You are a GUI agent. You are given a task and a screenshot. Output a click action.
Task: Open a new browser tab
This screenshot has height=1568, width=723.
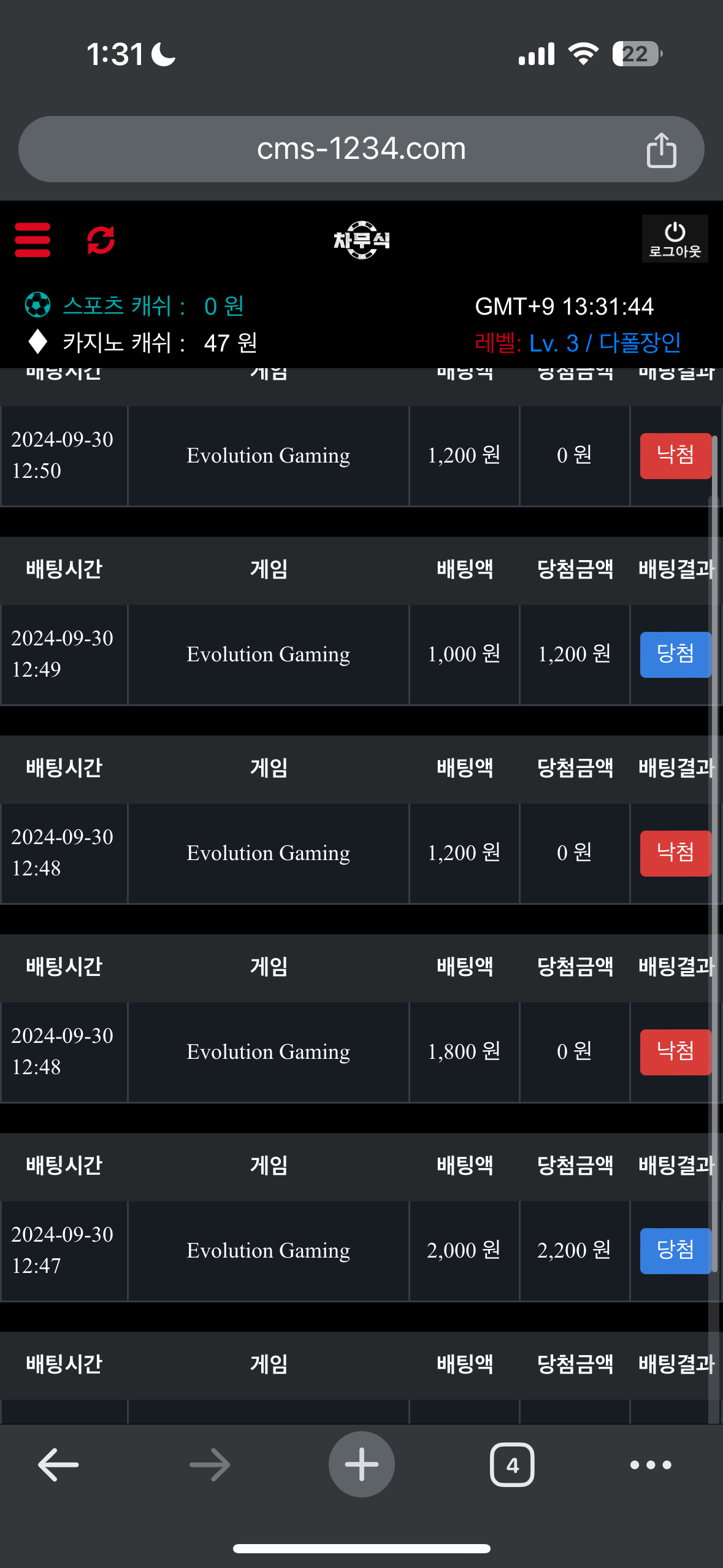[x=361, y=1464]
